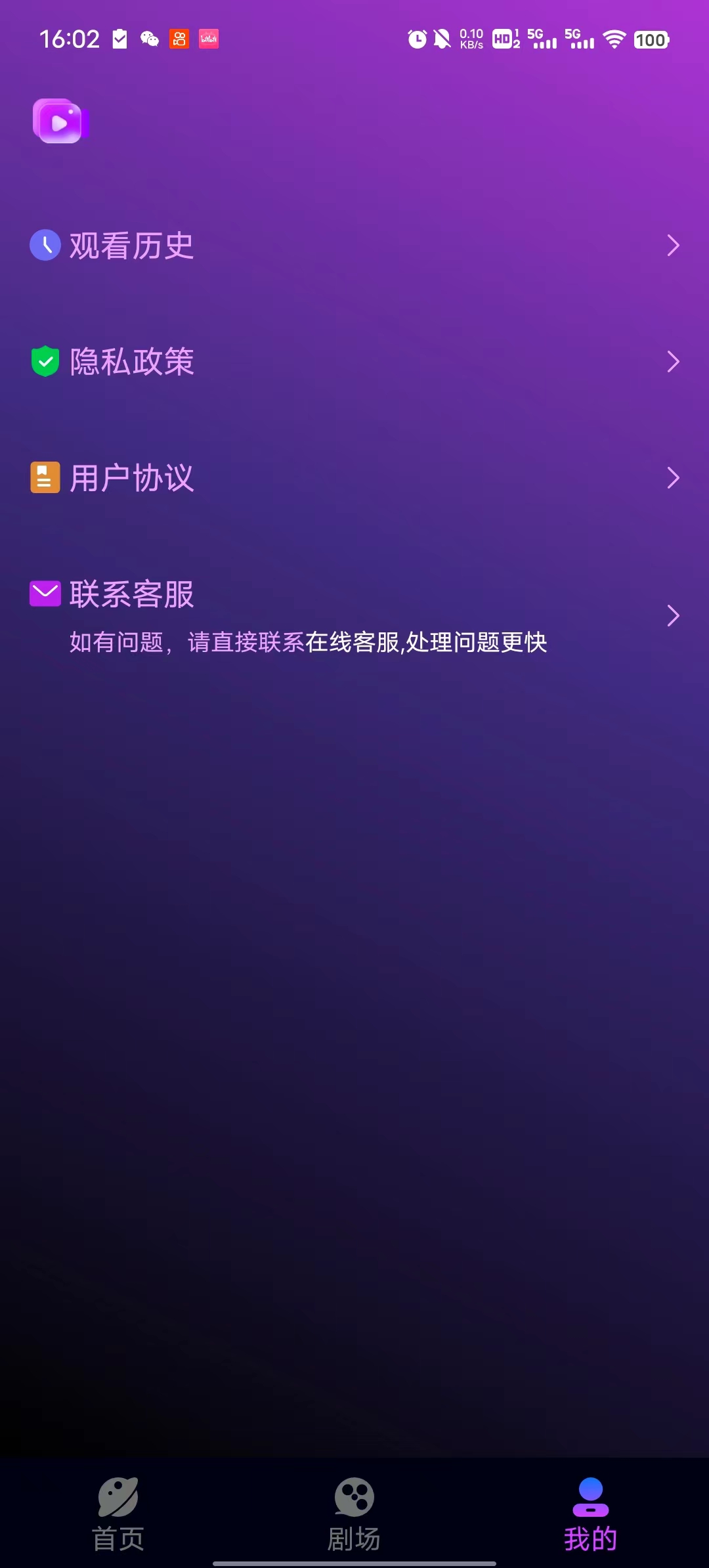
Task: Open 观看历史 watch history
Action: 354,246
